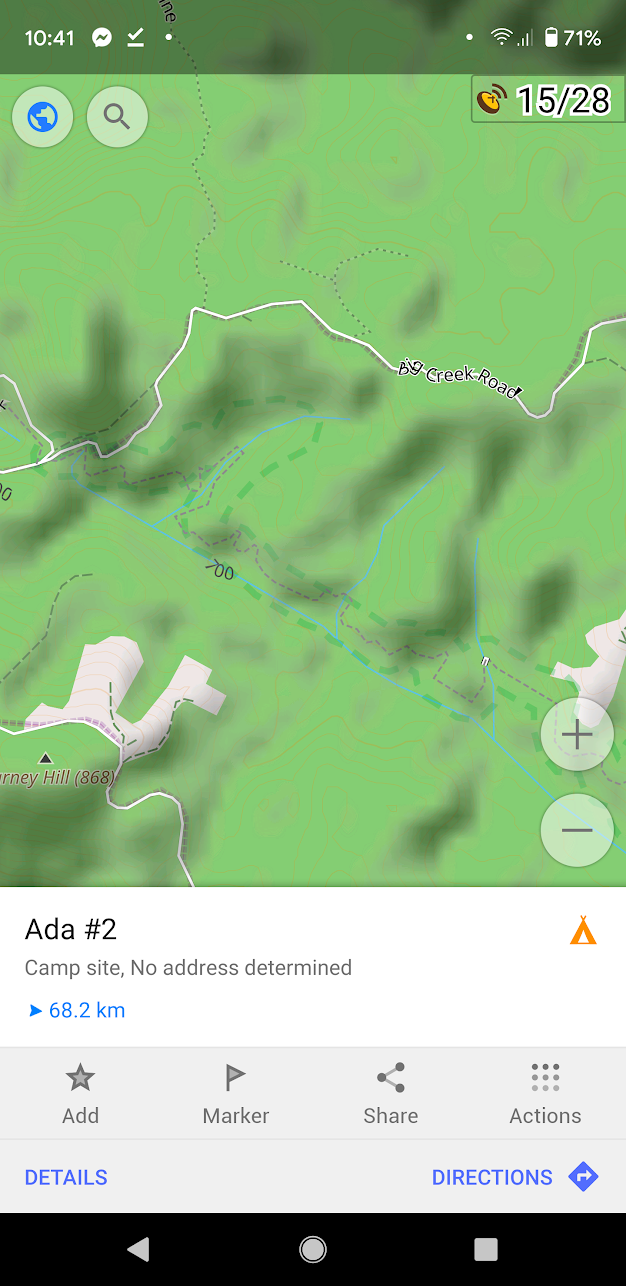Place a Marker on Ada #2
The height and width of the screenshot is (1286, 626).
click(236, 1094)
